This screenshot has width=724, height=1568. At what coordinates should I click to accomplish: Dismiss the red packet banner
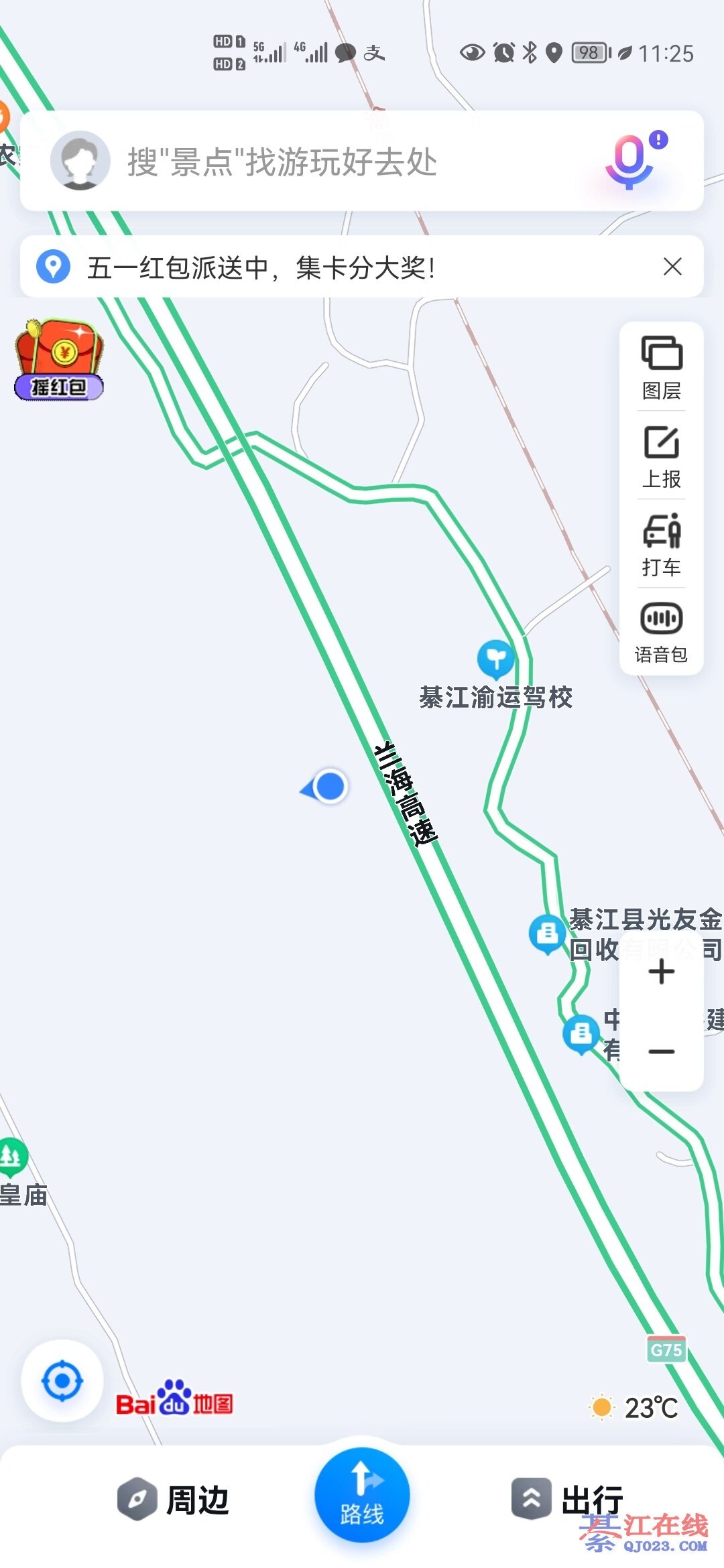tap(672, 267)
